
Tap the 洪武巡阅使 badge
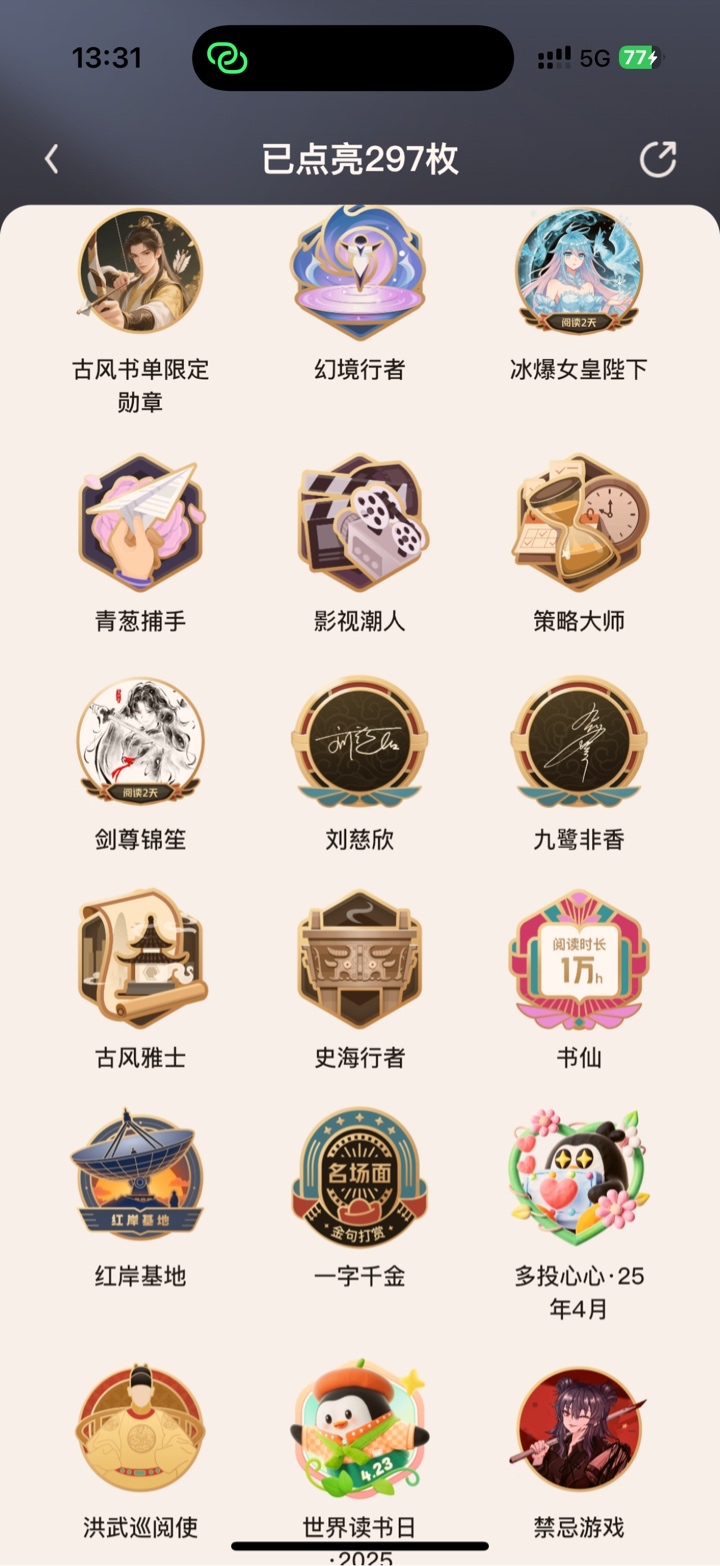tap(141, 1430)
